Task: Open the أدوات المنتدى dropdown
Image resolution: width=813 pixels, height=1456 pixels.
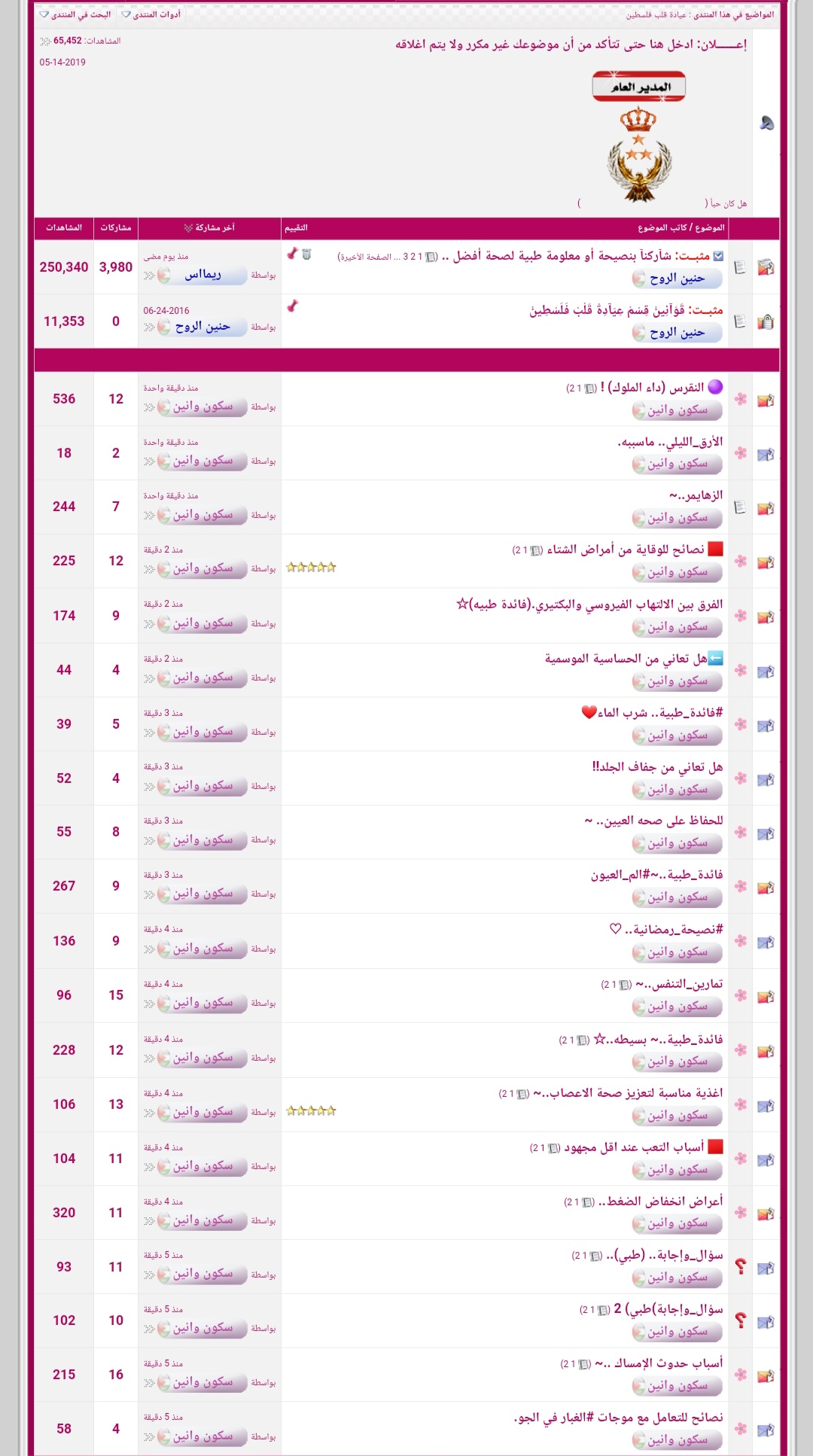Action: 155,14
